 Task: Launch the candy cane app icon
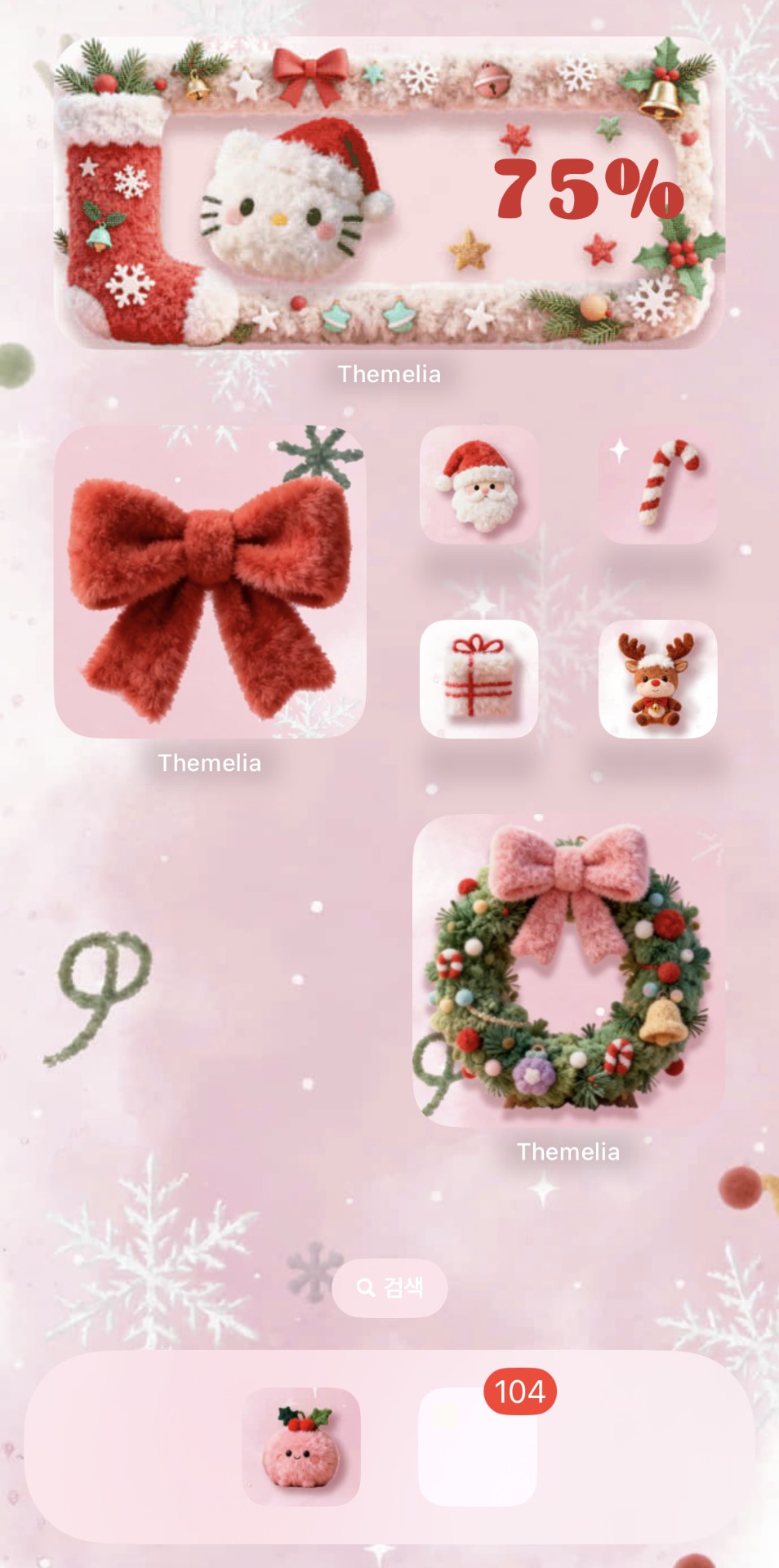pos(657,485)
